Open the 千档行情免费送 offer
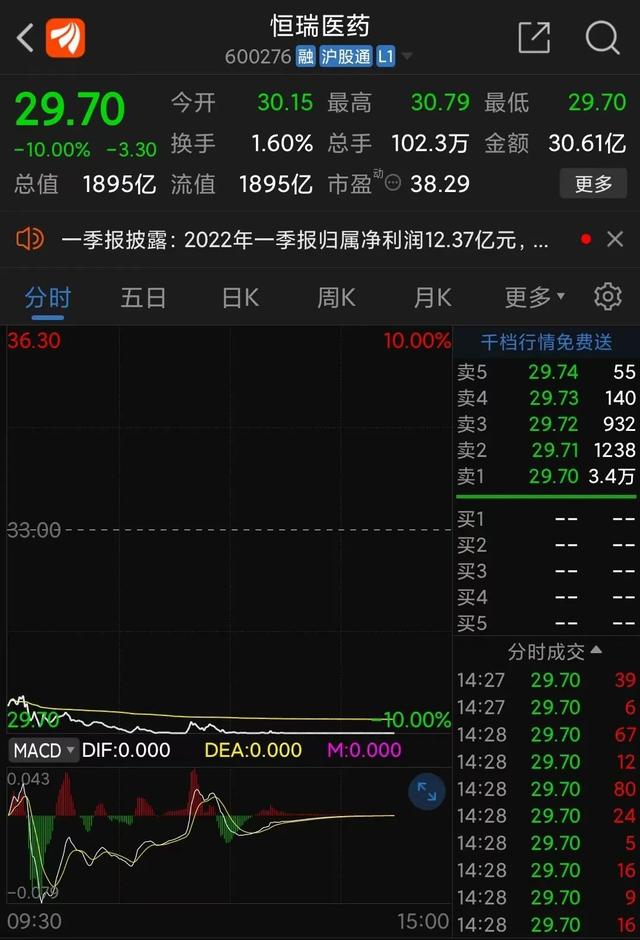This screenshot has width=640, height=940. point(546,342)
